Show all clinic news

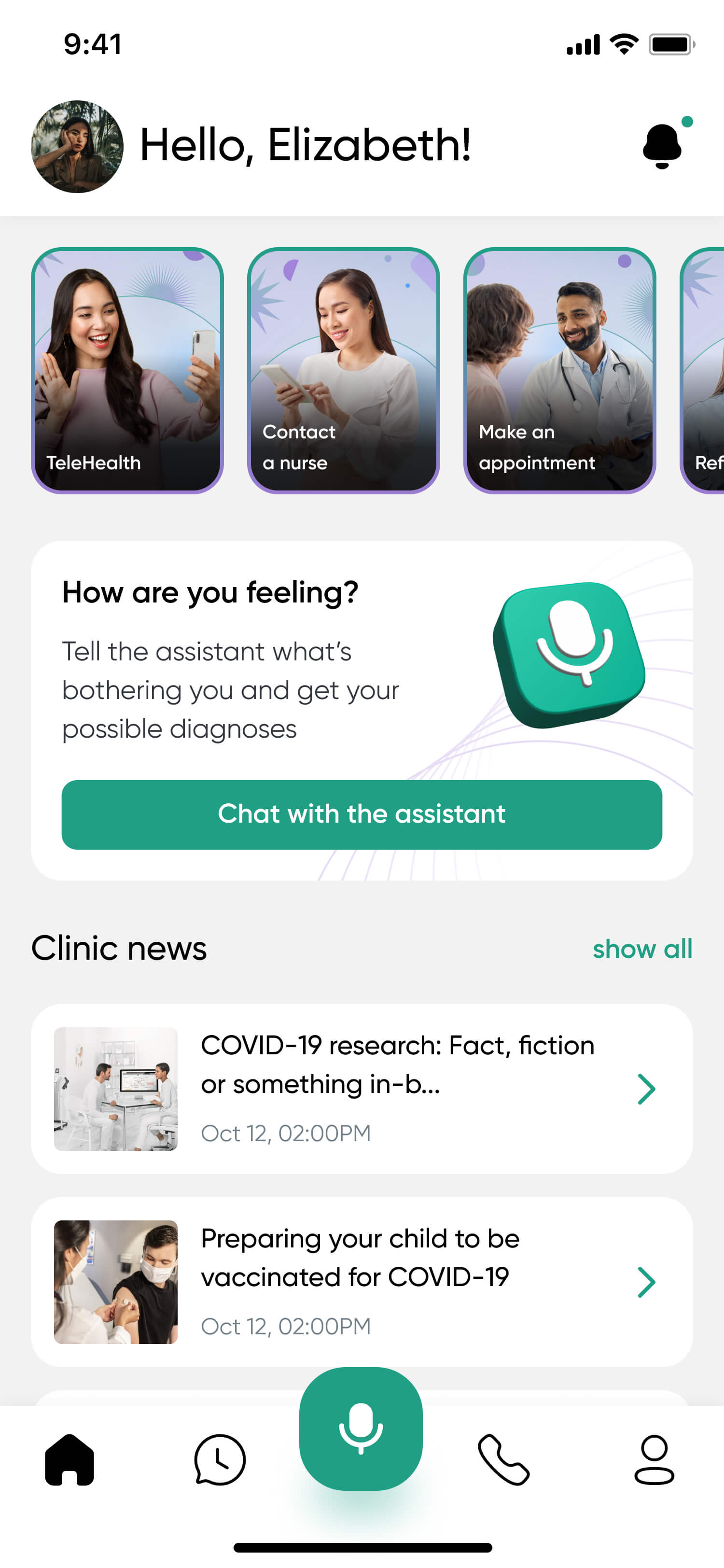click(642, 948)
